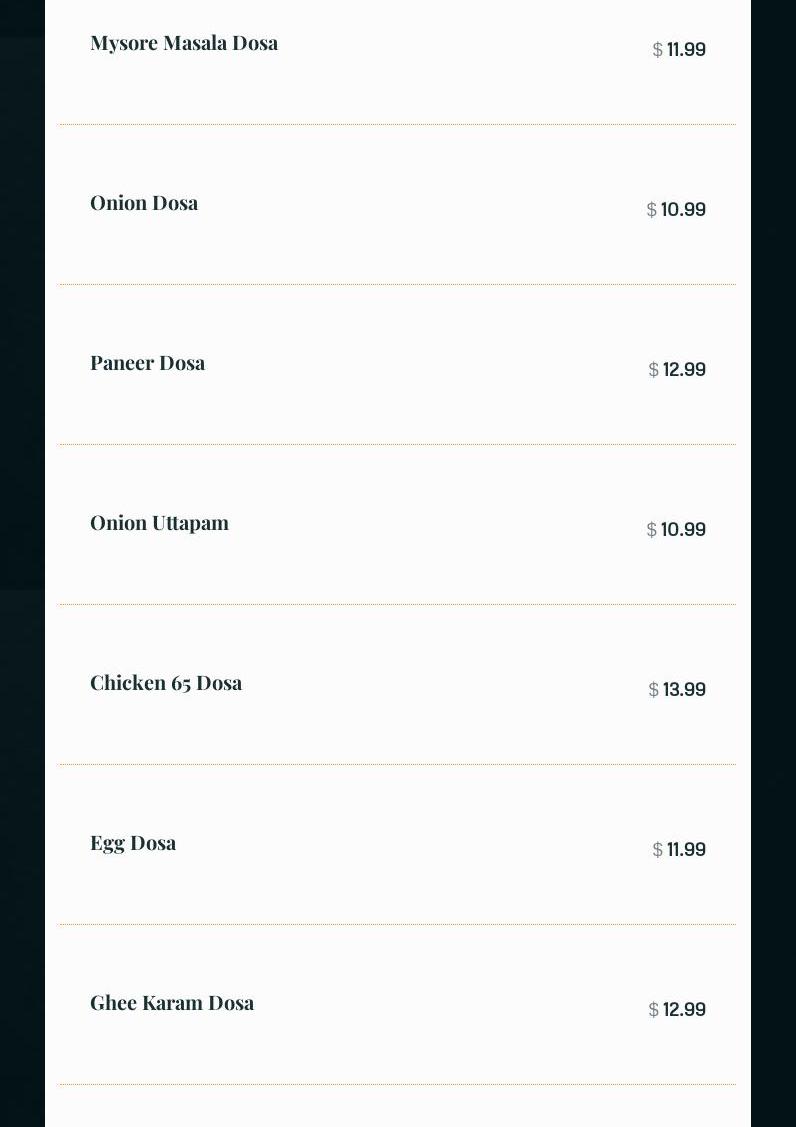Select Onion Dosa from the menu
The width and height of the screenshot is (796, 1127).
144,203
